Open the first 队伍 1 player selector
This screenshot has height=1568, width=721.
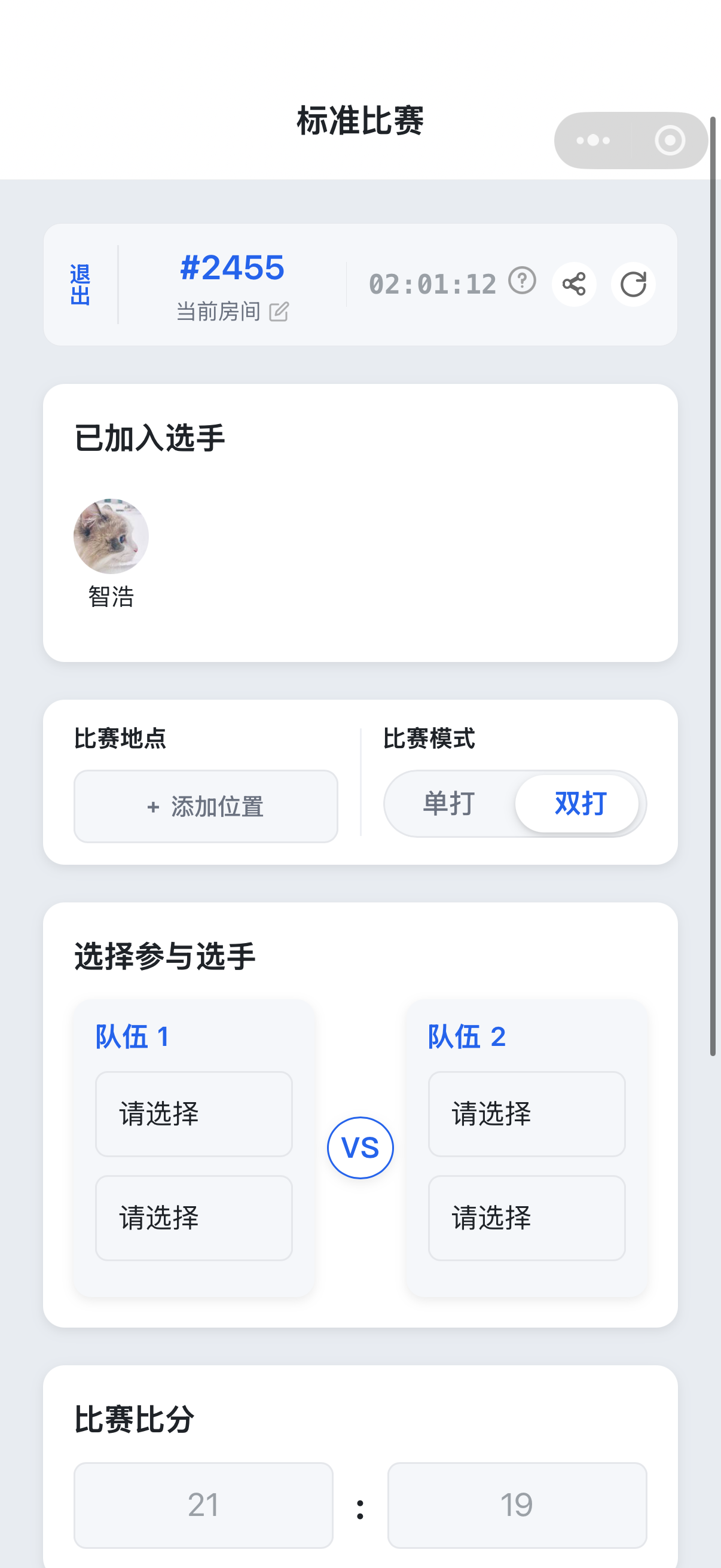(193, 1114)
